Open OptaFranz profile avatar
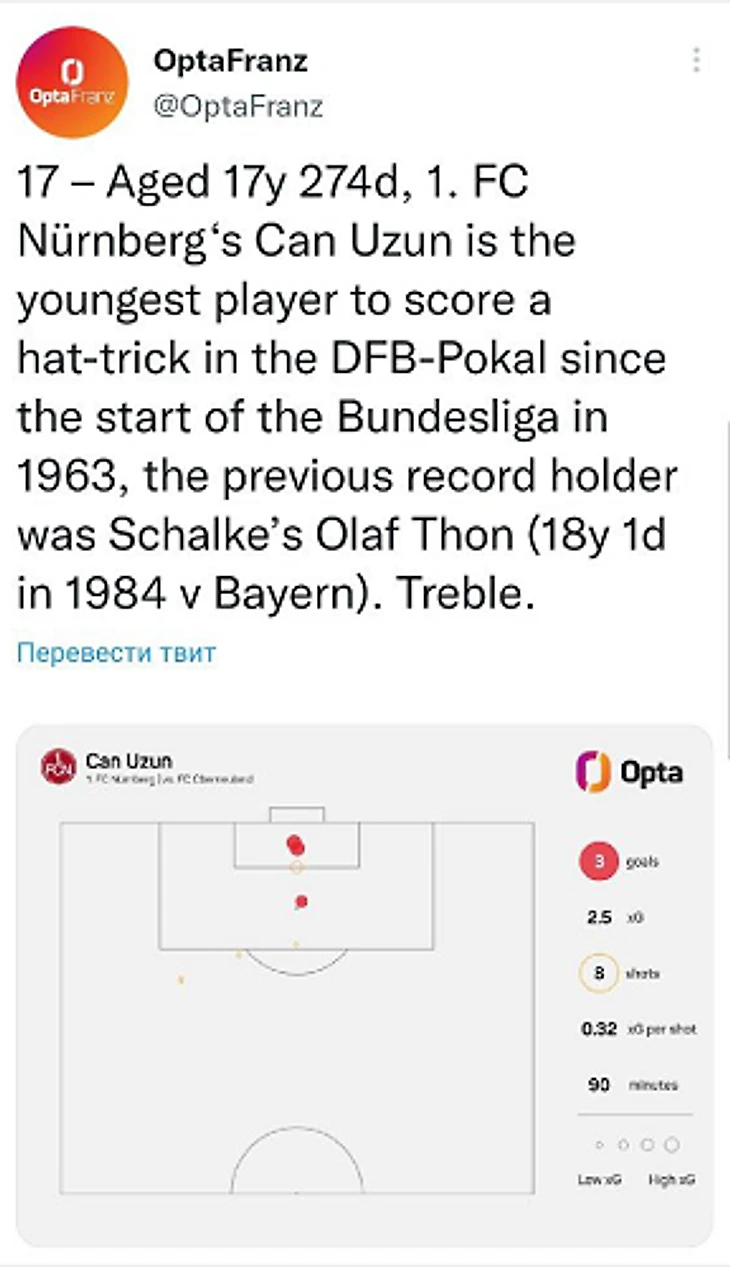This screenshot has width=730, height=1267. pos(72,82)
